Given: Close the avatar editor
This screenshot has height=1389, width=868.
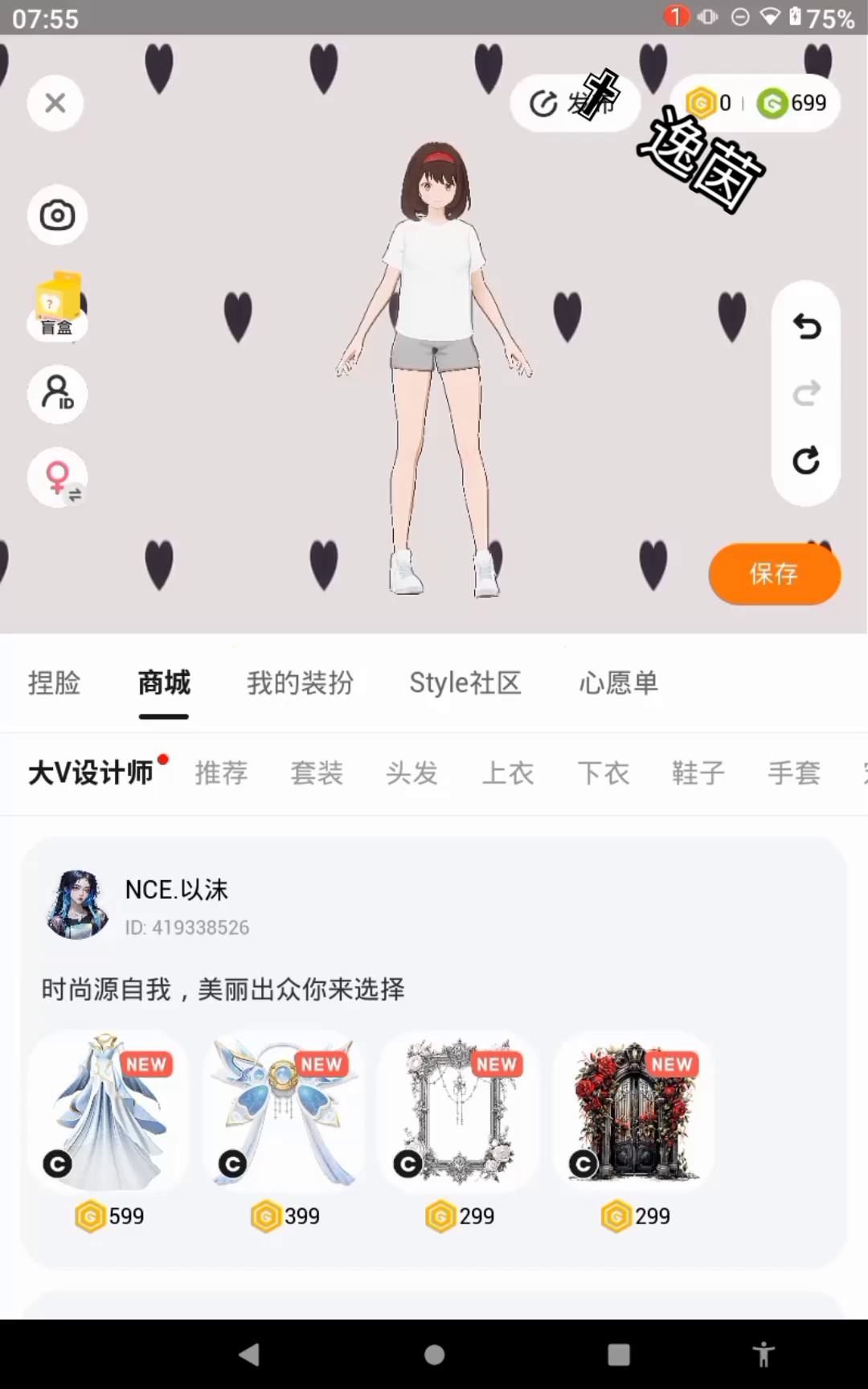Looking at the screenshot, I should (55, 103).
